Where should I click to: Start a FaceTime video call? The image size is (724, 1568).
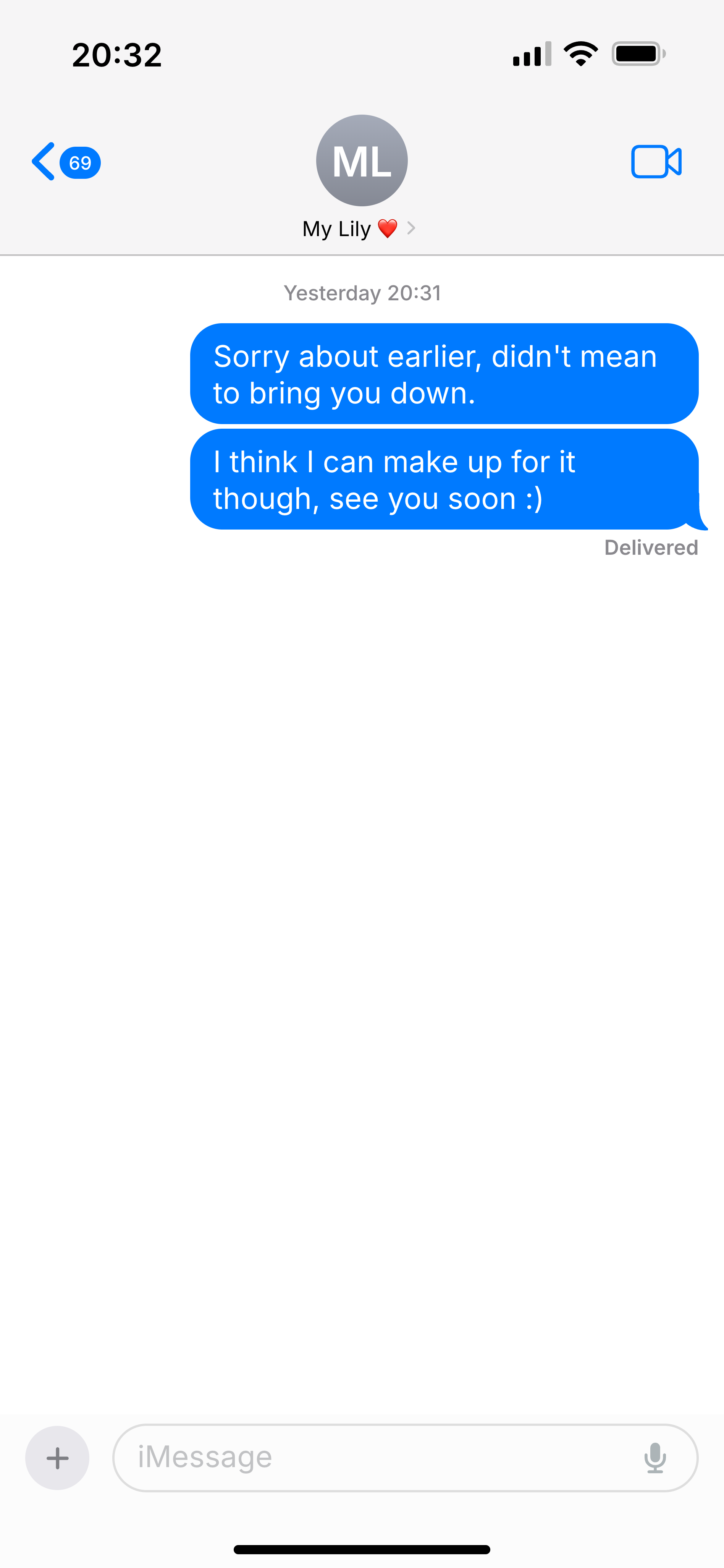tap(656, 162)
